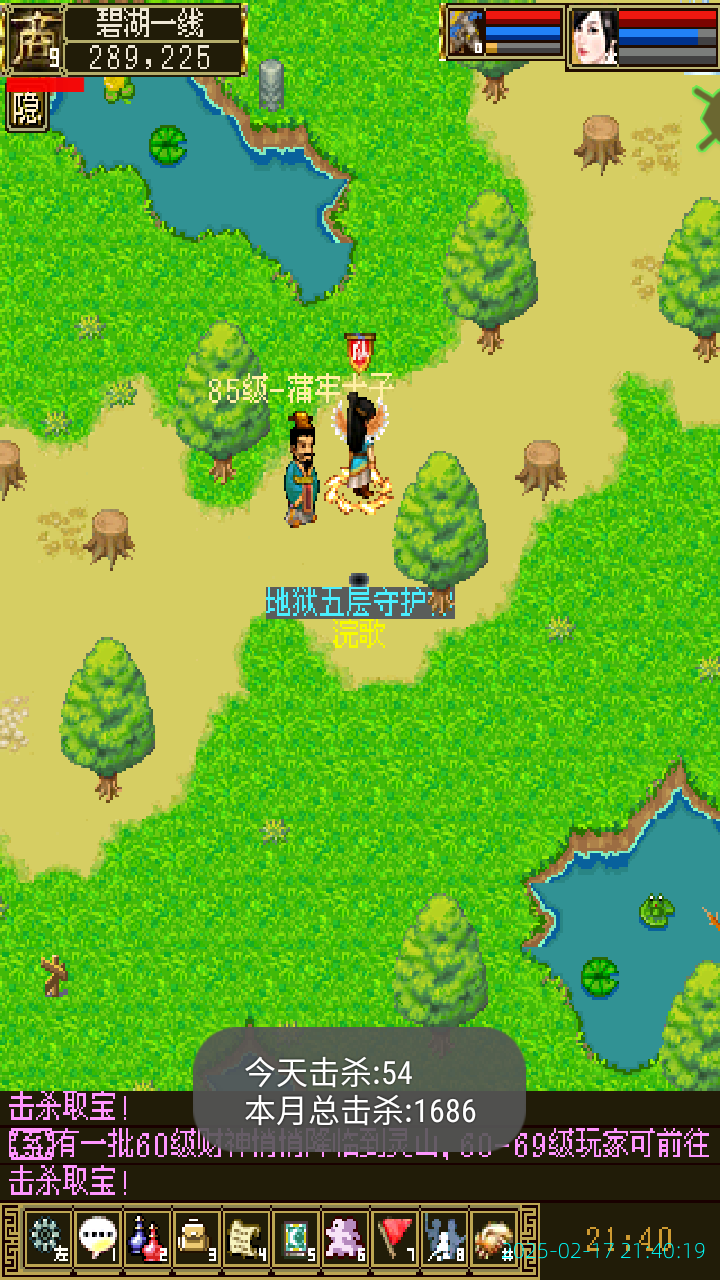720x1280 pixels.
Task: Tap the last hotbar slot marked #
Action: click(493, 1237)
